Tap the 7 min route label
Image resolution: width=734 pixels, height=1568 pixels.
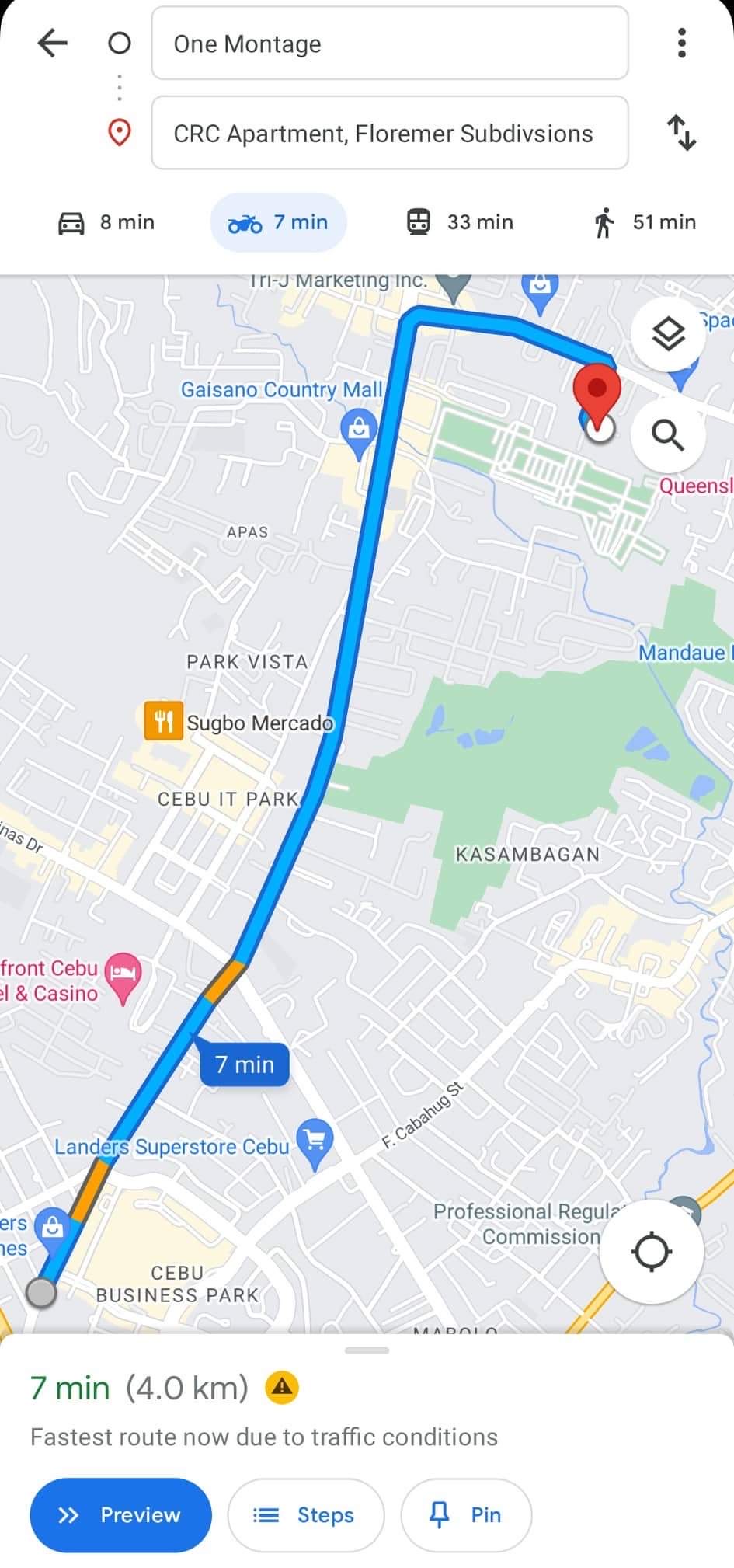[x=245, y=1064]
